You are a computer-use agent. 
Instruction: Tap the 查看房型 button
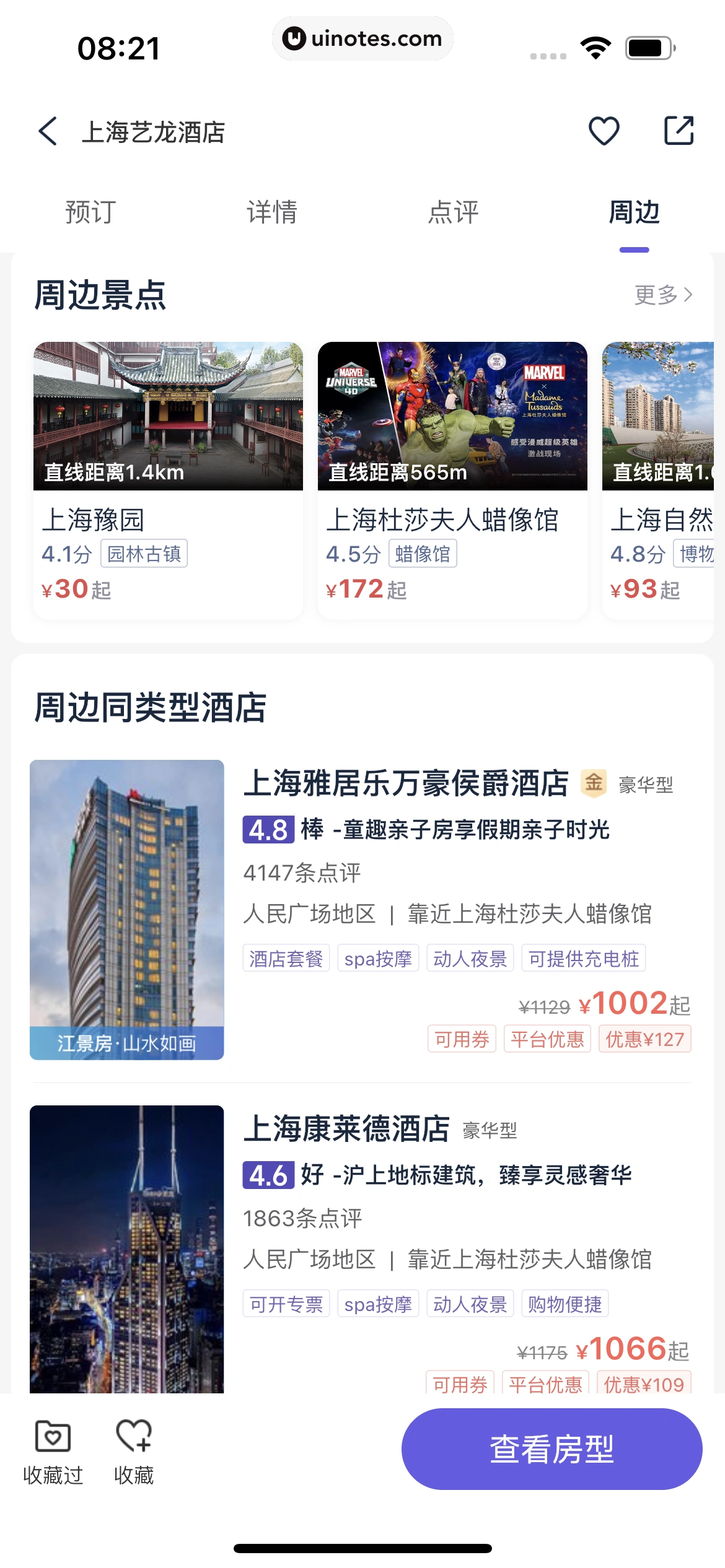551,1449
